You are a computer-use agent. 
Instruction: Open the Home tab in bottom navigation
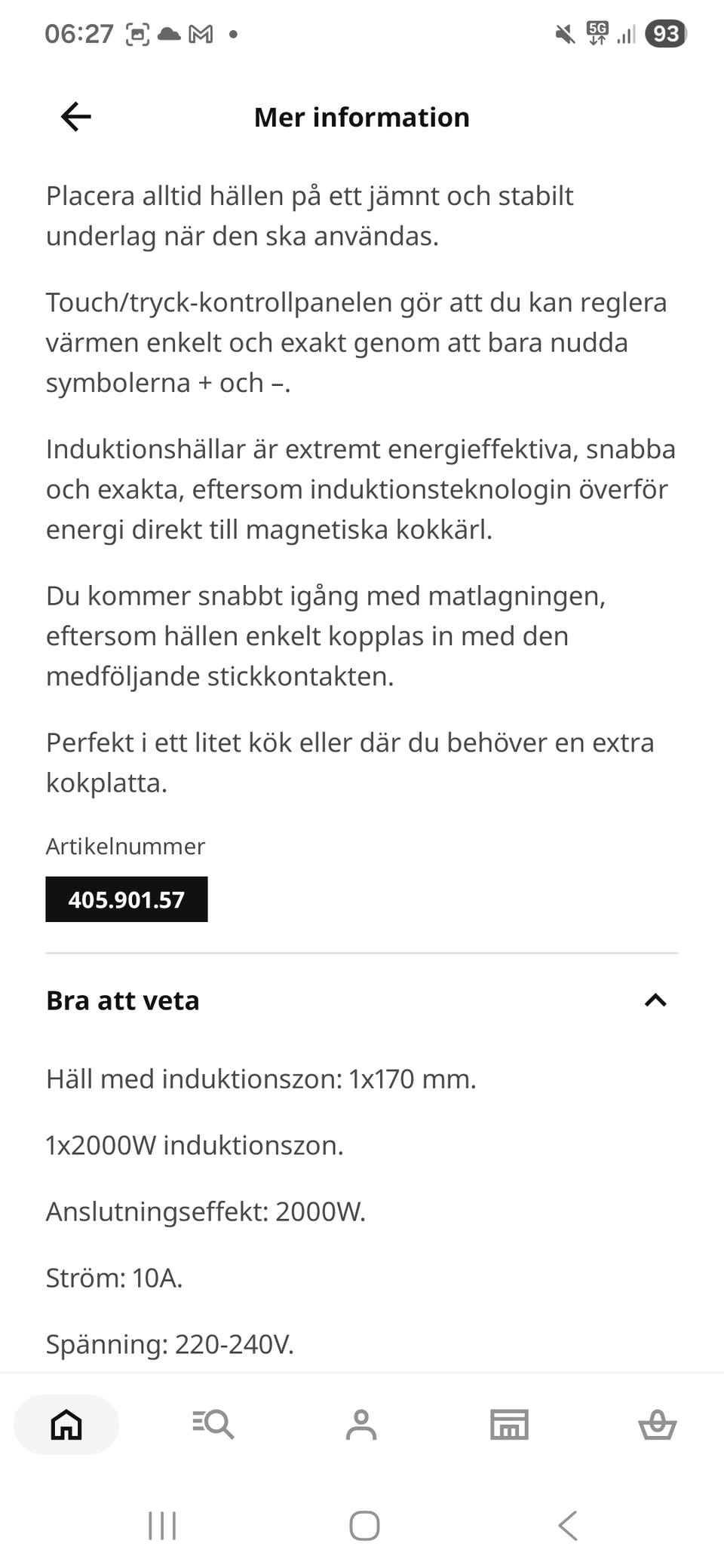click(x=66, y=1425)
